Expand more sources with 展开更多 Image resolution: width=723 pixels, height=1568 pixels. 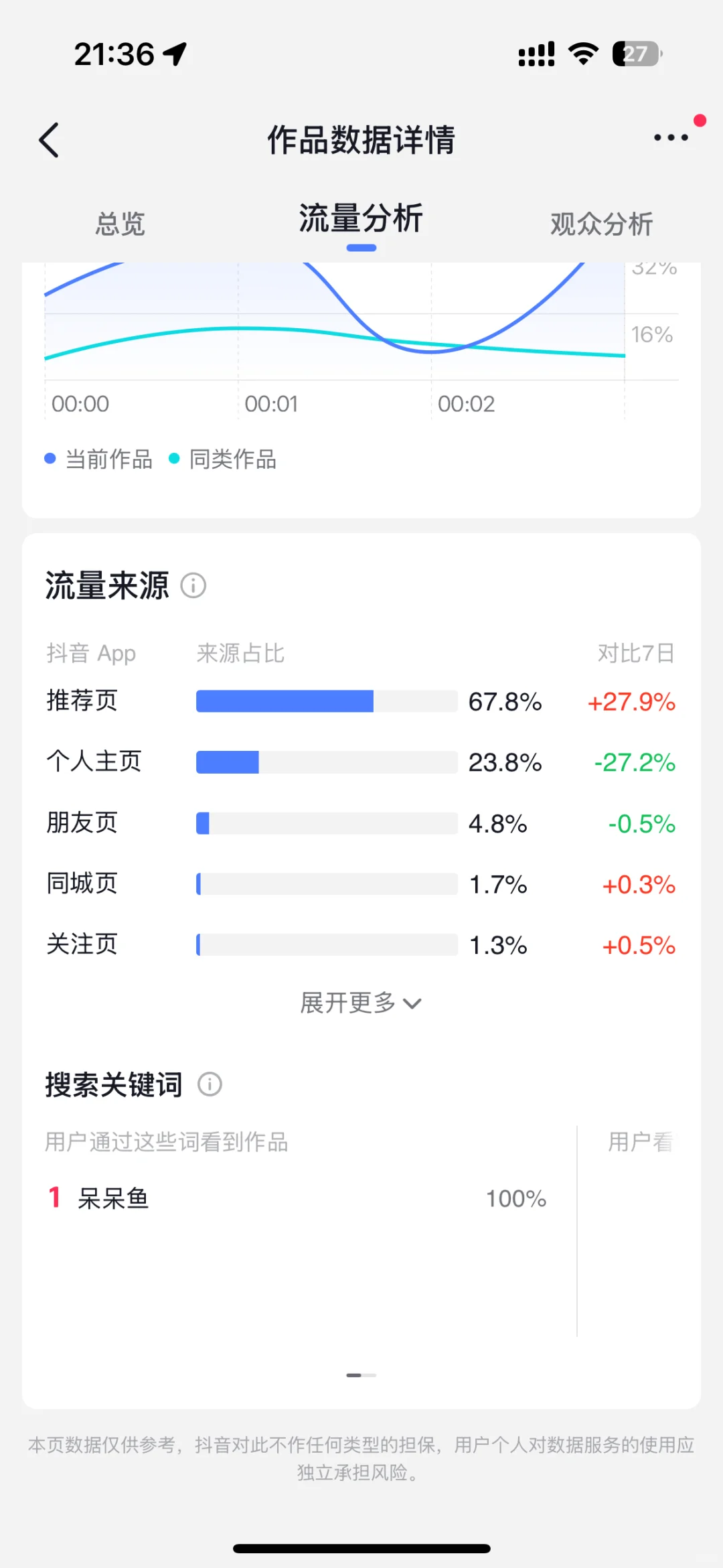(361, 1003)
